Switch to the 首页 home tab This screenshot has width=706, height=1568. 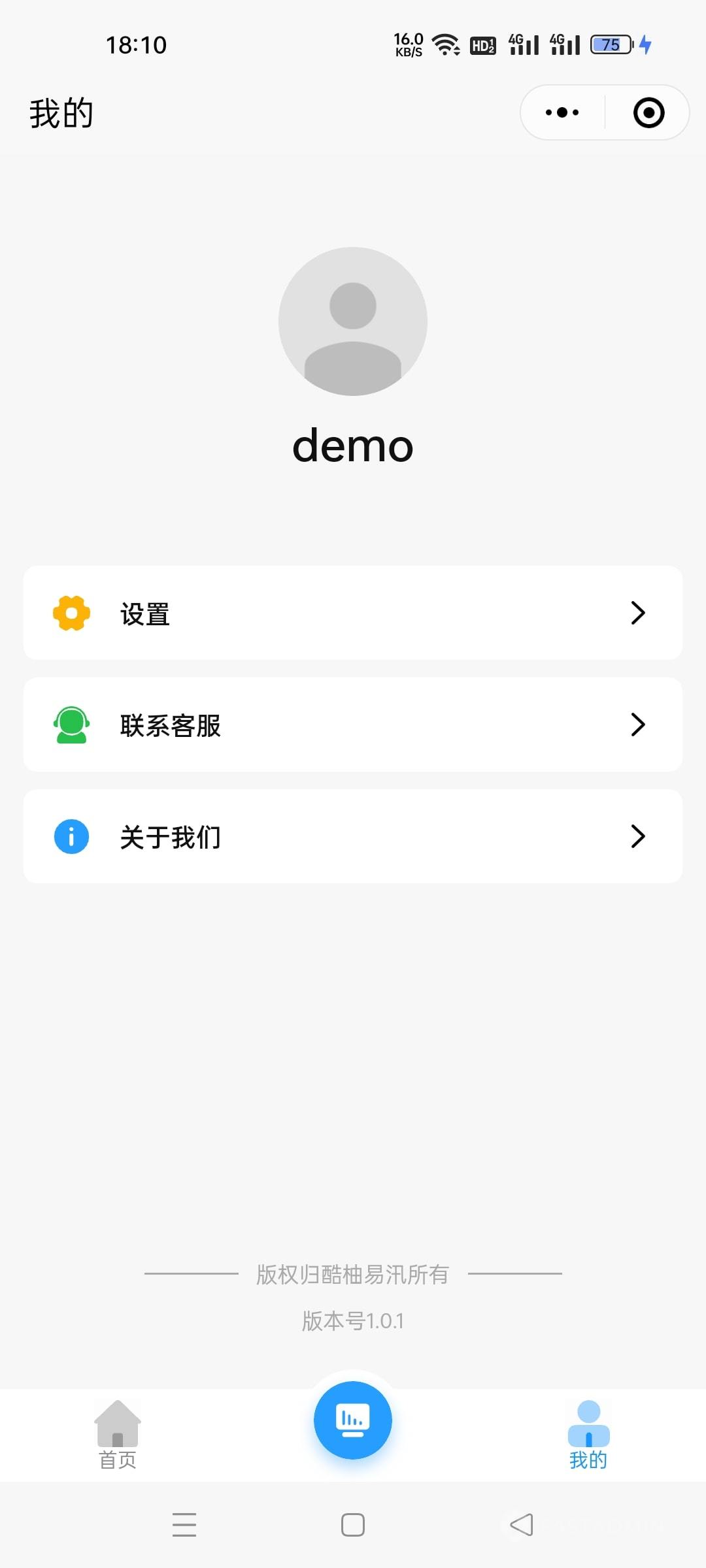click(118, 1435)
